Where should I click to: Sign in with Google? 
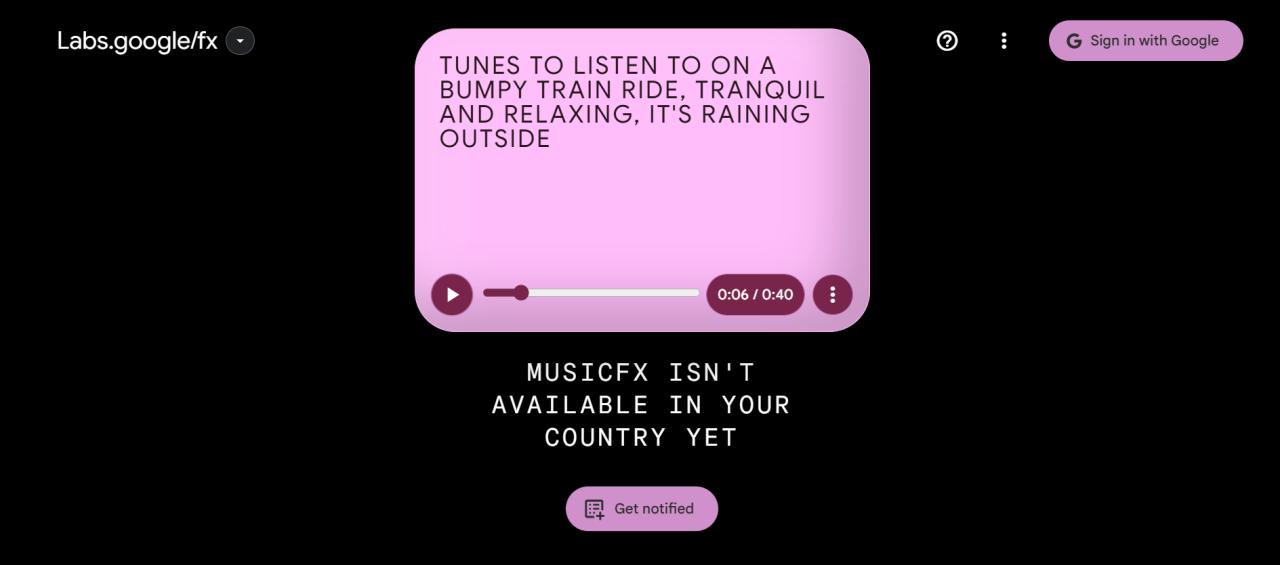tap(1145, 41)
